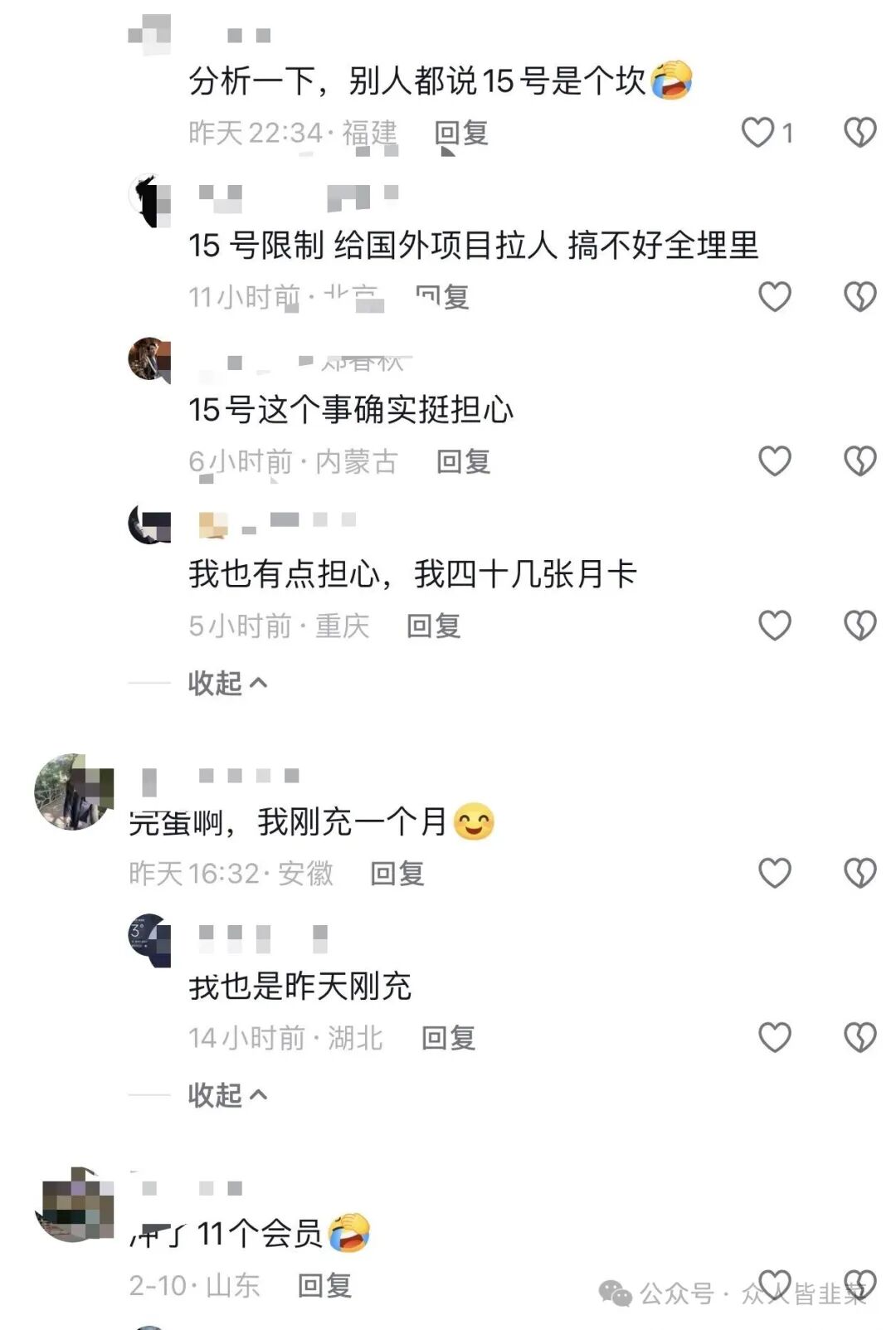Screen dimensions: 896x1330
Task: Like the comment 15号限制给国外项目拉人
Action: coord(774,296)
